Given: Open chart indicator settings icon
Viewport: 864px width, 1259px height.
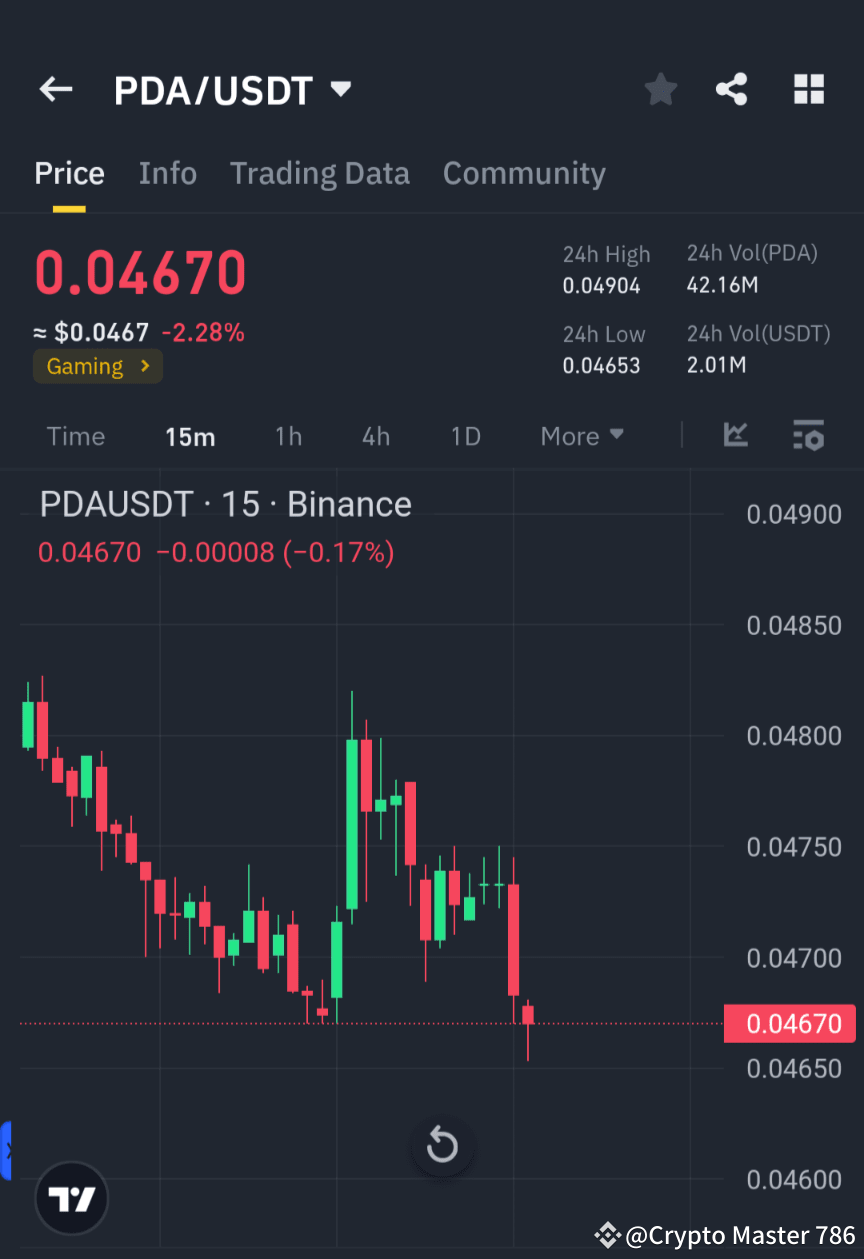Looking at the screenshot, I should pos(808,436).
